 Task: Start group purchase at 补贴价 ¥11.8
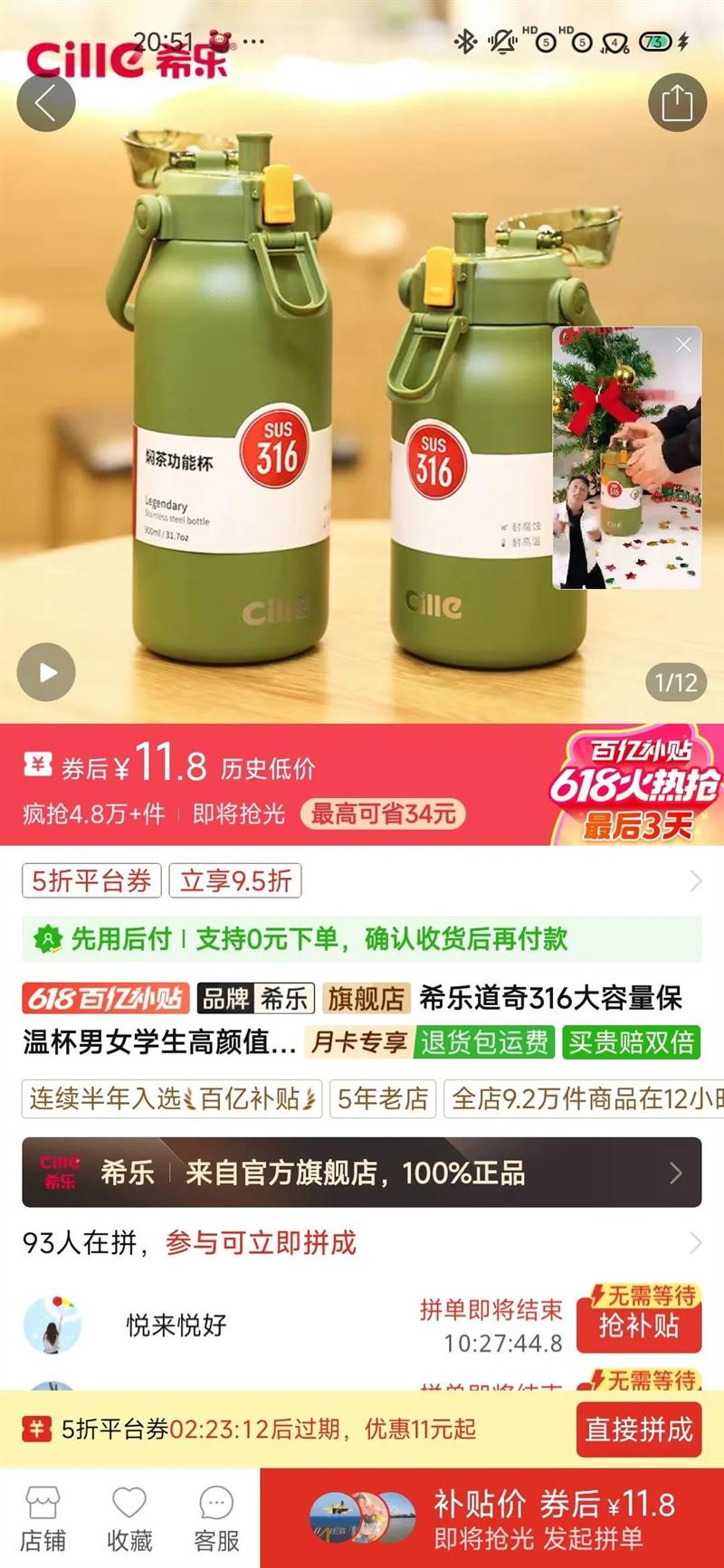click(x=492, y=1518)
